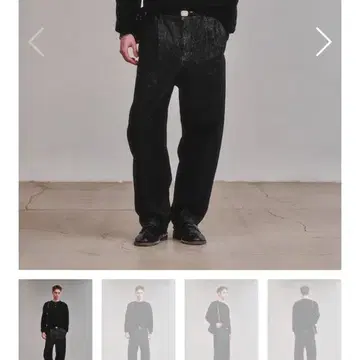
Task: View the second front-facing thumbnail
Action: [138, 320]
